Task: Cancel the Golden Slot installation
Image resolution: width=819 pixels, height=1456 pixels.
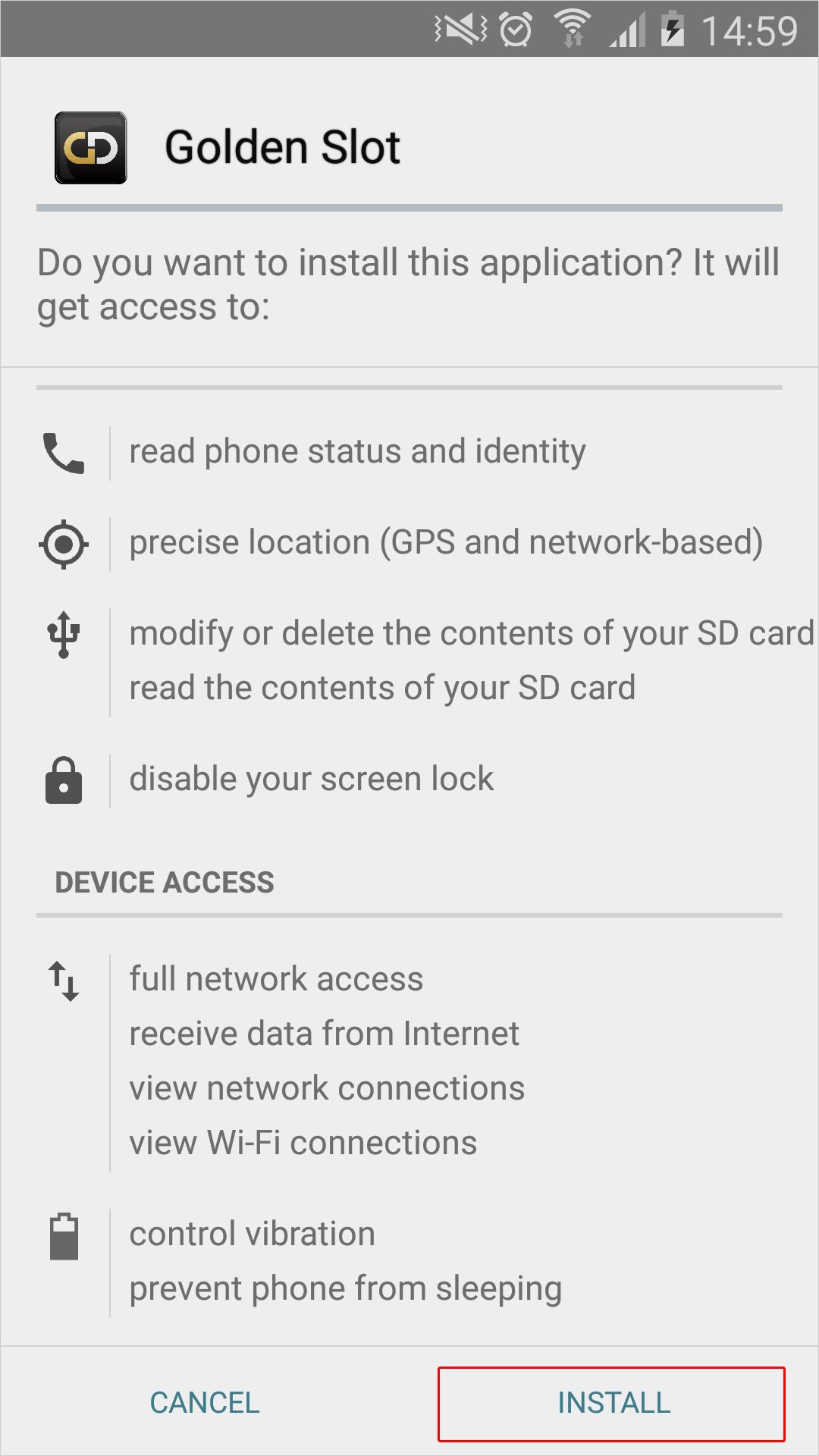Action: pos(205,1403)
